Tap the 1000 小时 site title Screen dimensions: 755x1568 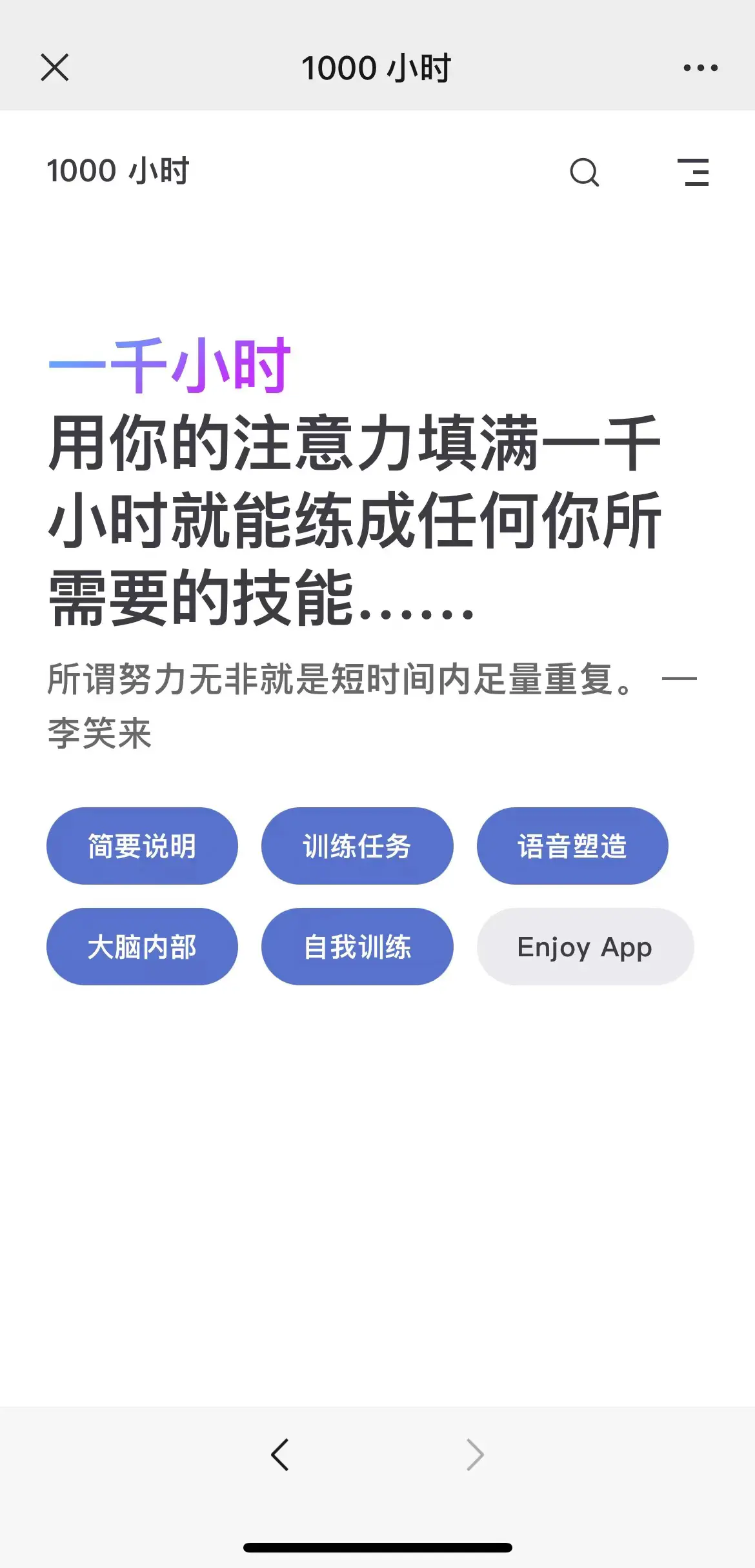[118, 171]
